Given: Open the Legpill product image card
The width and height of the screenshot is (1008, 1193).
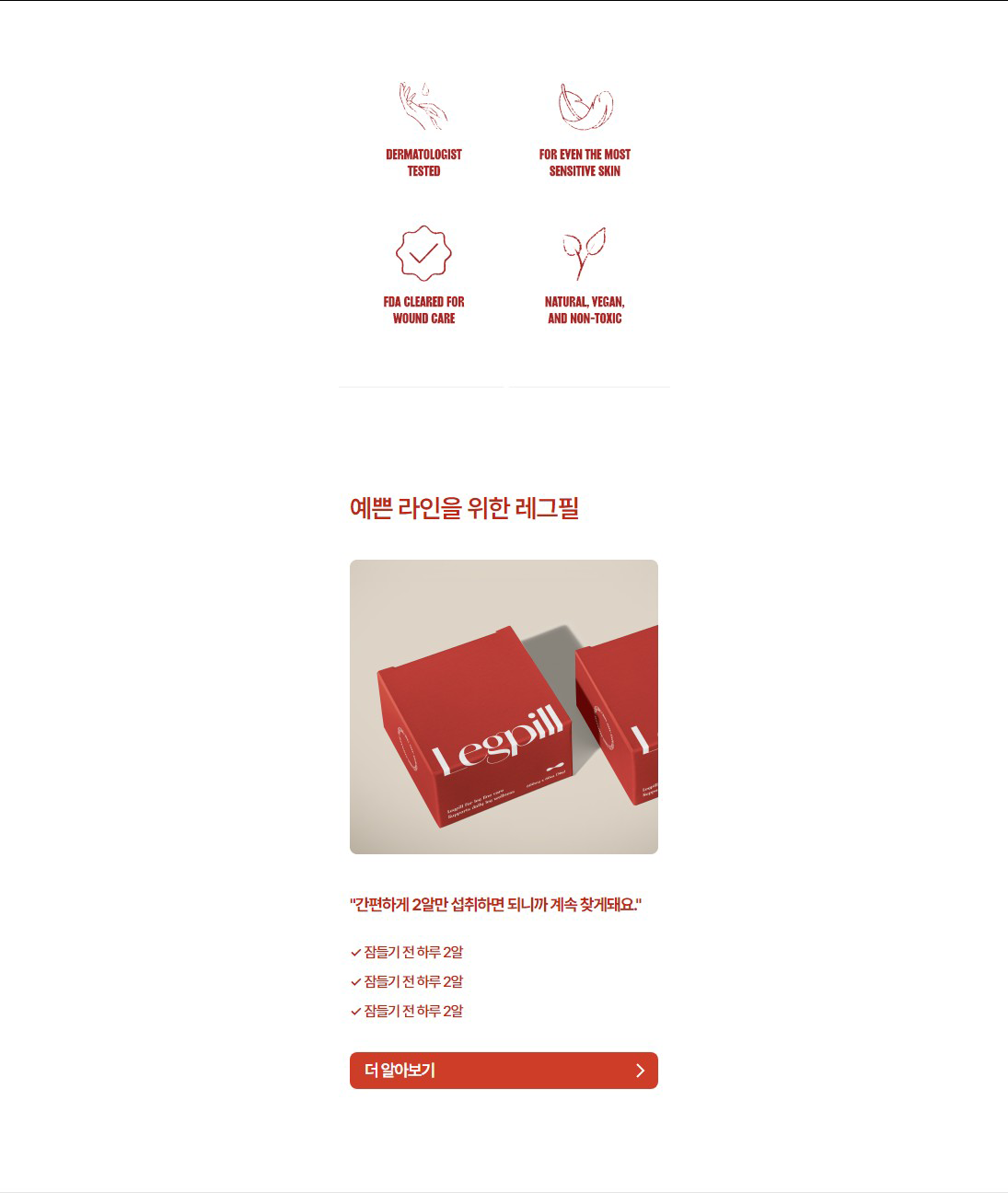Looking at the screenshot, I should (x=504, y=707).
